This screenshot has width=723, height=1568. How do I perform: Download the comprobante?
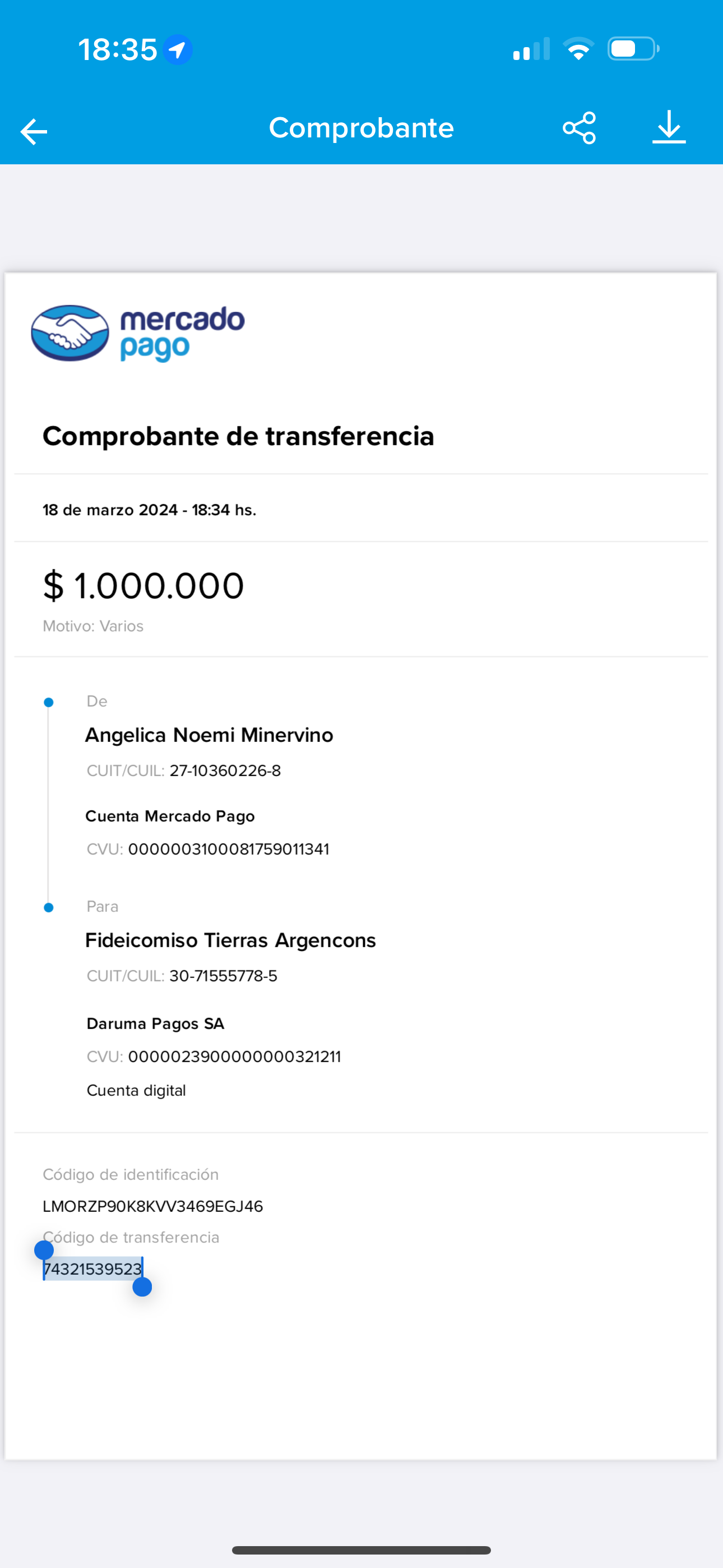point(669,127)
